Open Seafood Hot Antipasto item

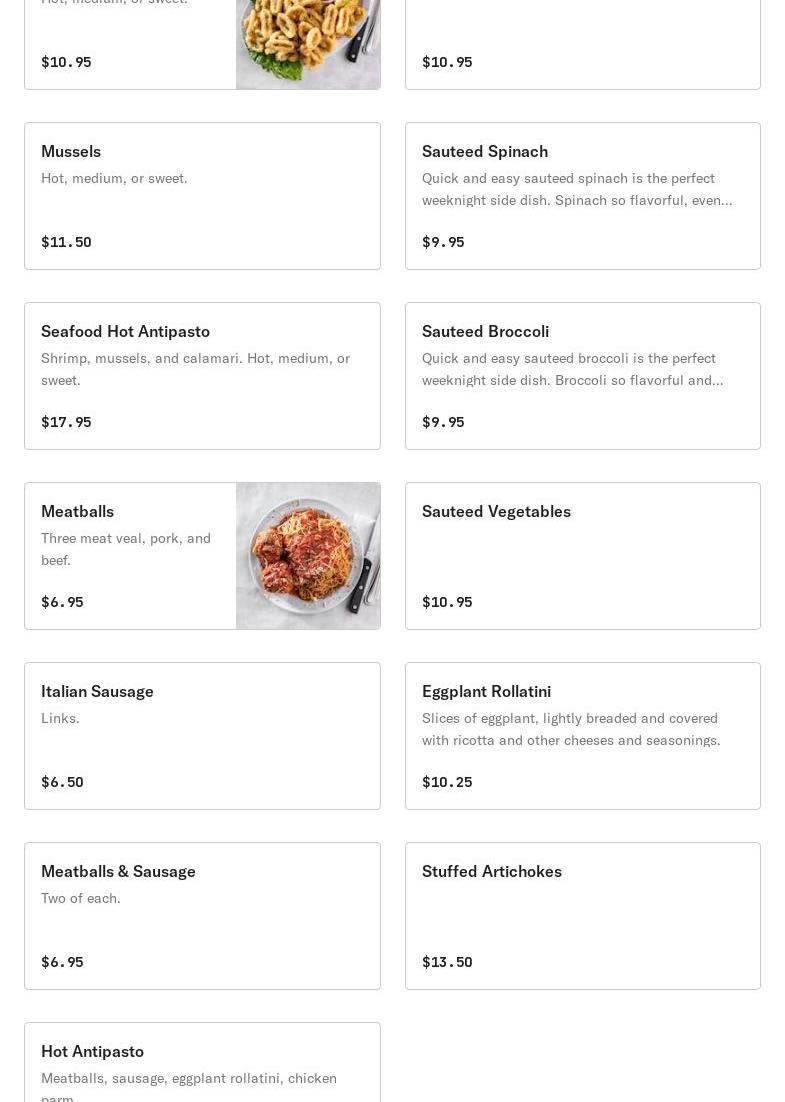[x=202, y=376]
